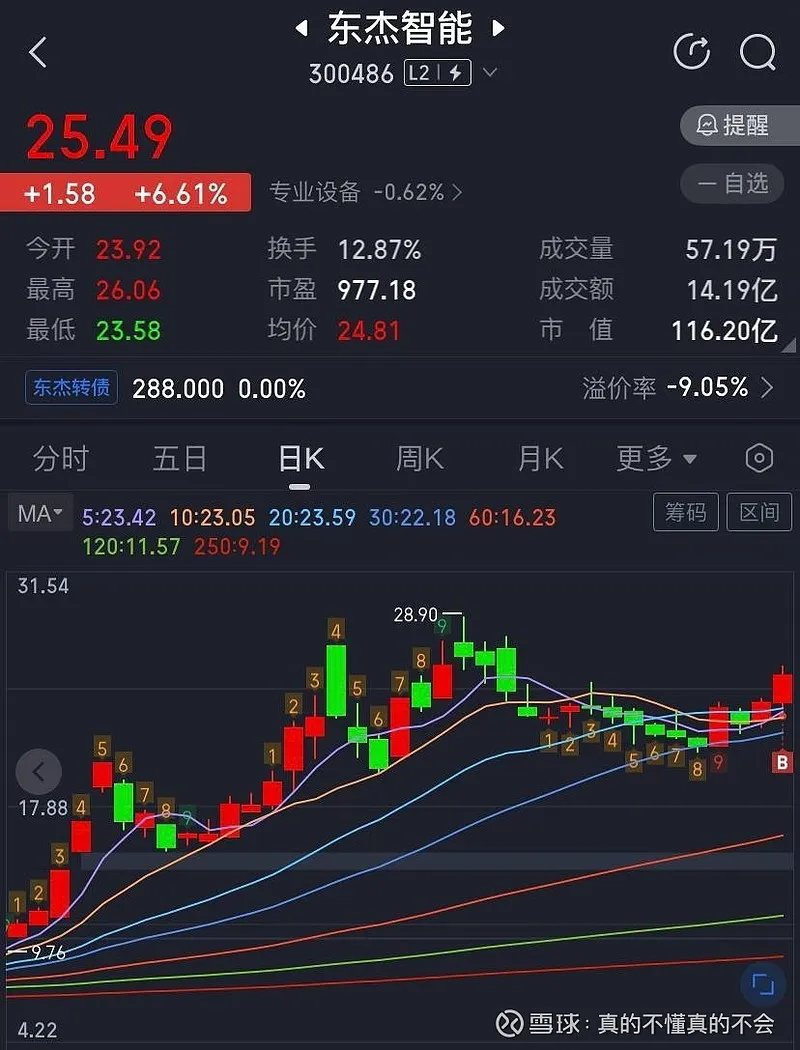
Task: Open stock search
Action: coord(757,52)
